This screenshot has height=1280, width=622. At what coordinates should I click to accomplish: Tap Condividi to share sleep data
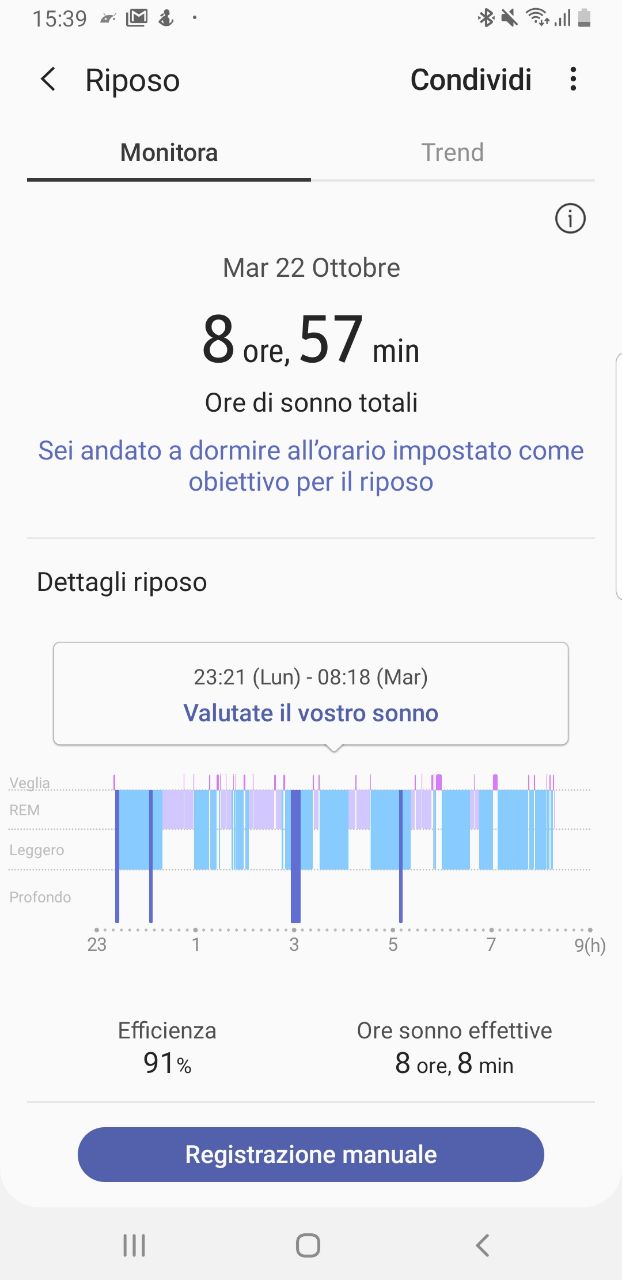coord(471,80)
